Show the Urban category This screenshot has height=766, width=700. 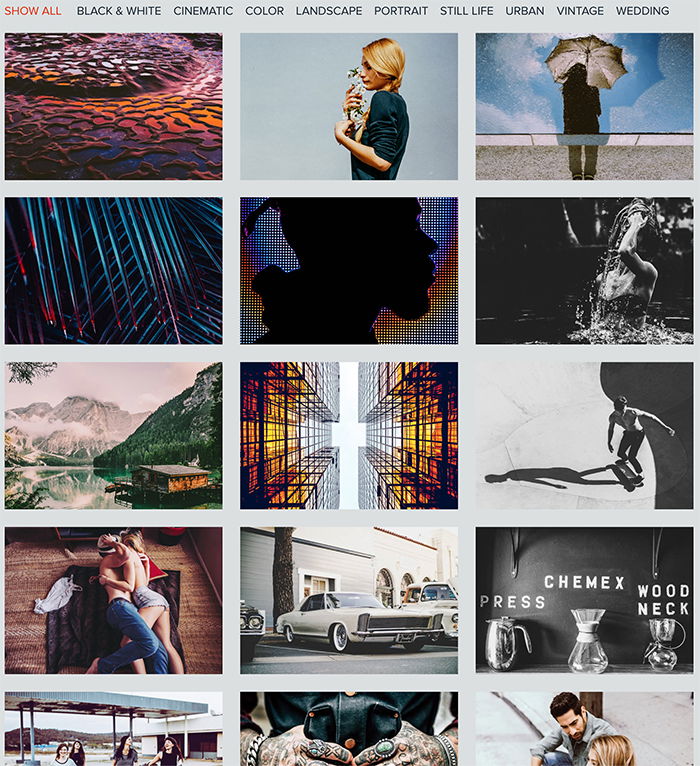click(x=525, y=11)
